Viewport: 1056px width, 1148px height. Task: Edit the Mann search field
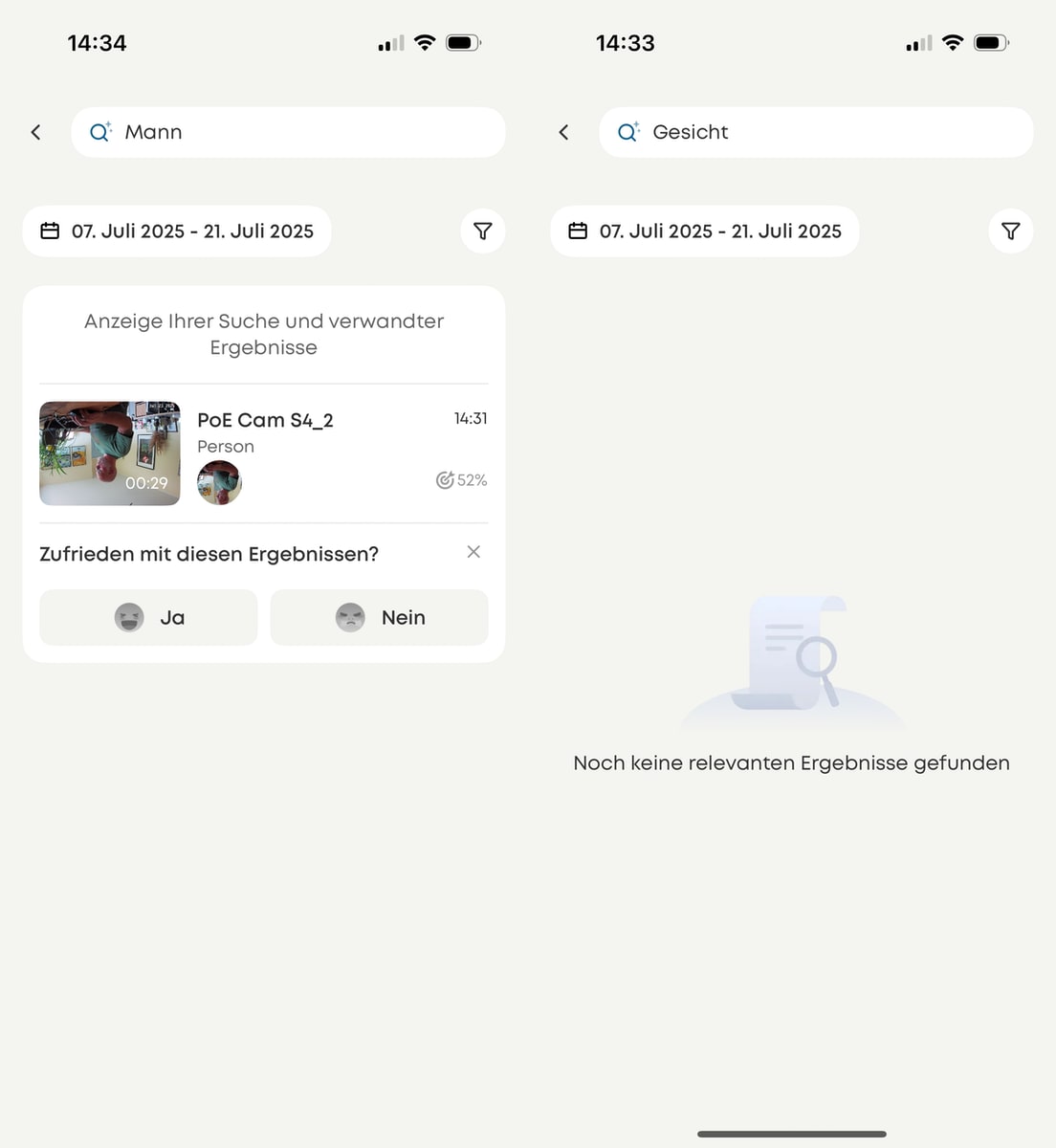(306, 132)
